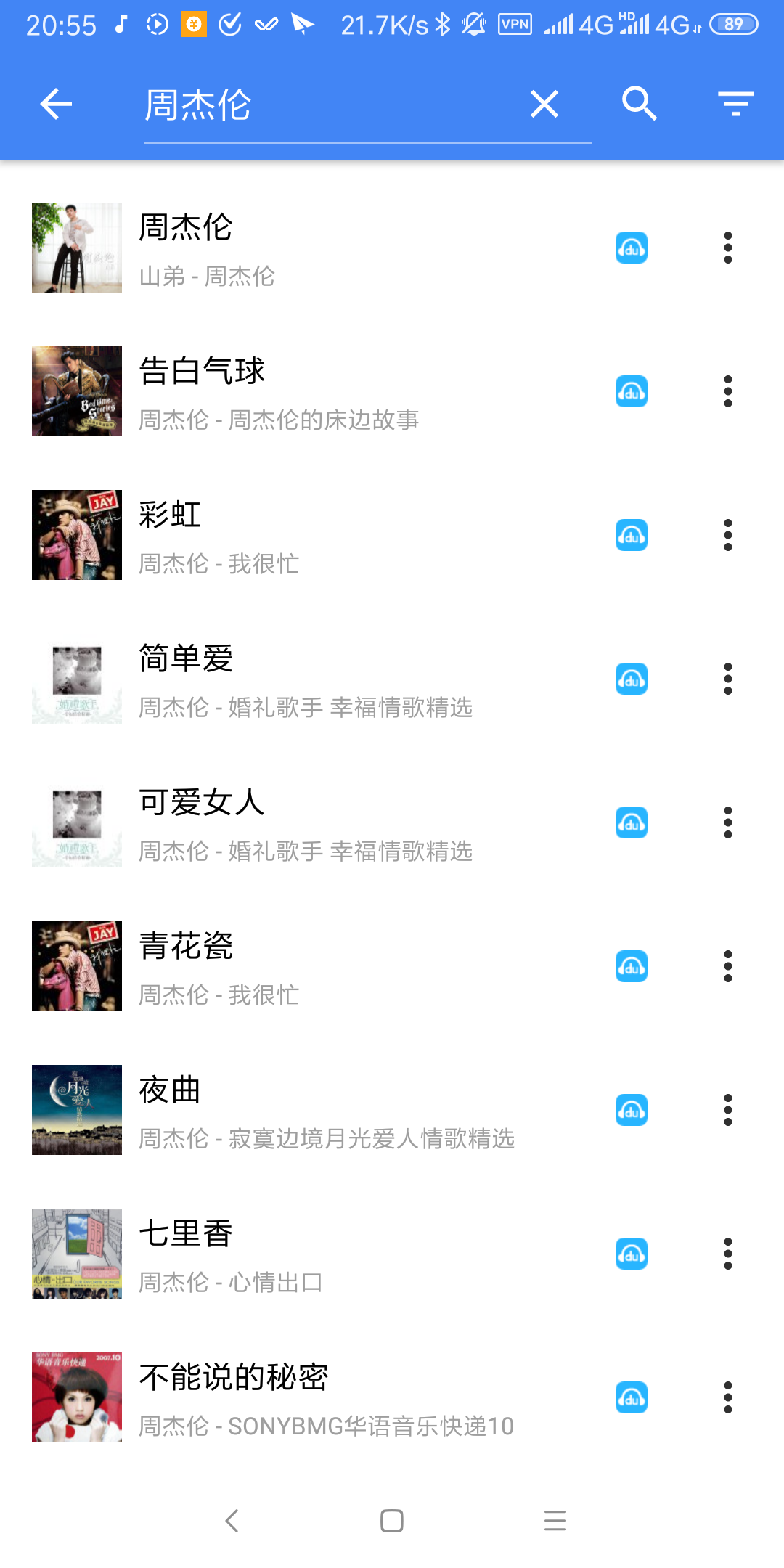Viewport: 784px width, 1568px height.
Task: Go to the system home screen
Action: [x=392, y=1521]
